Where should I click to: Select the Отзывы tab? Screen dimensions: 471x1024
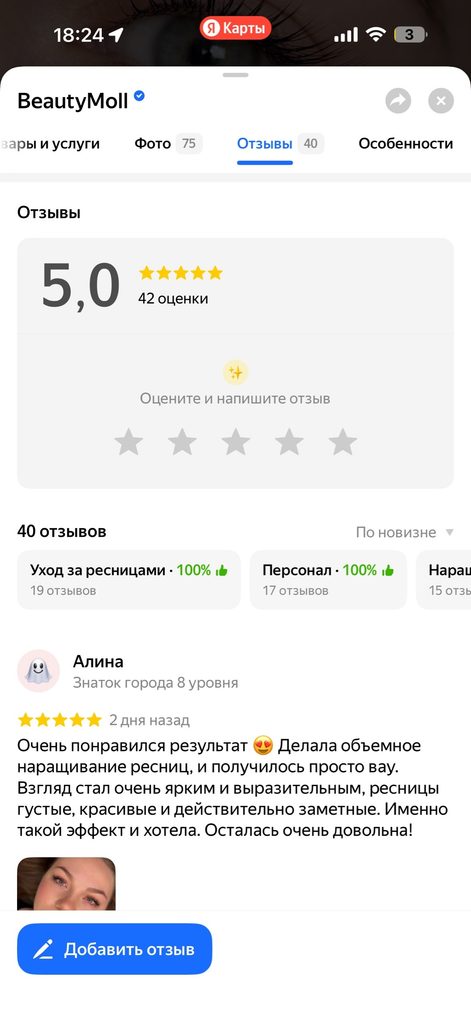[280, 144]
